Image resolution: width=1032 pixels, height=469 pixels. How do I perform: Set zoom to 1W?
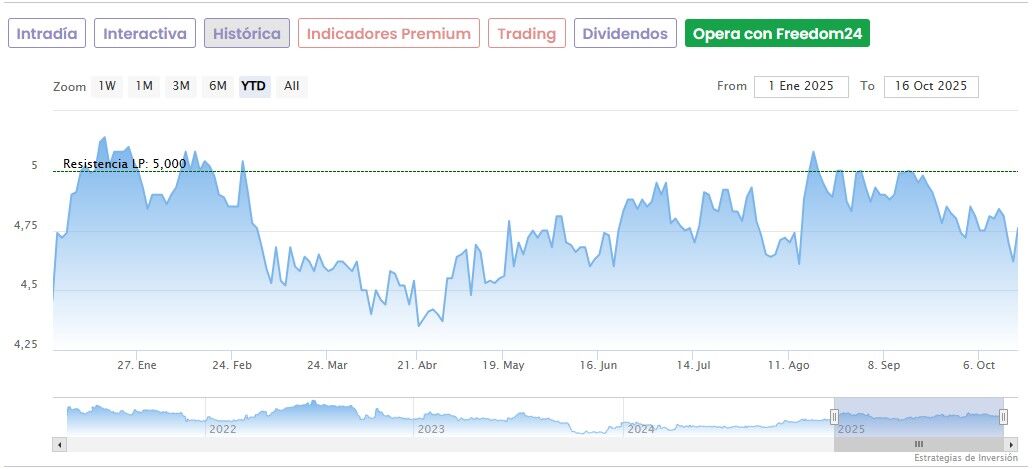click(107, 86)
